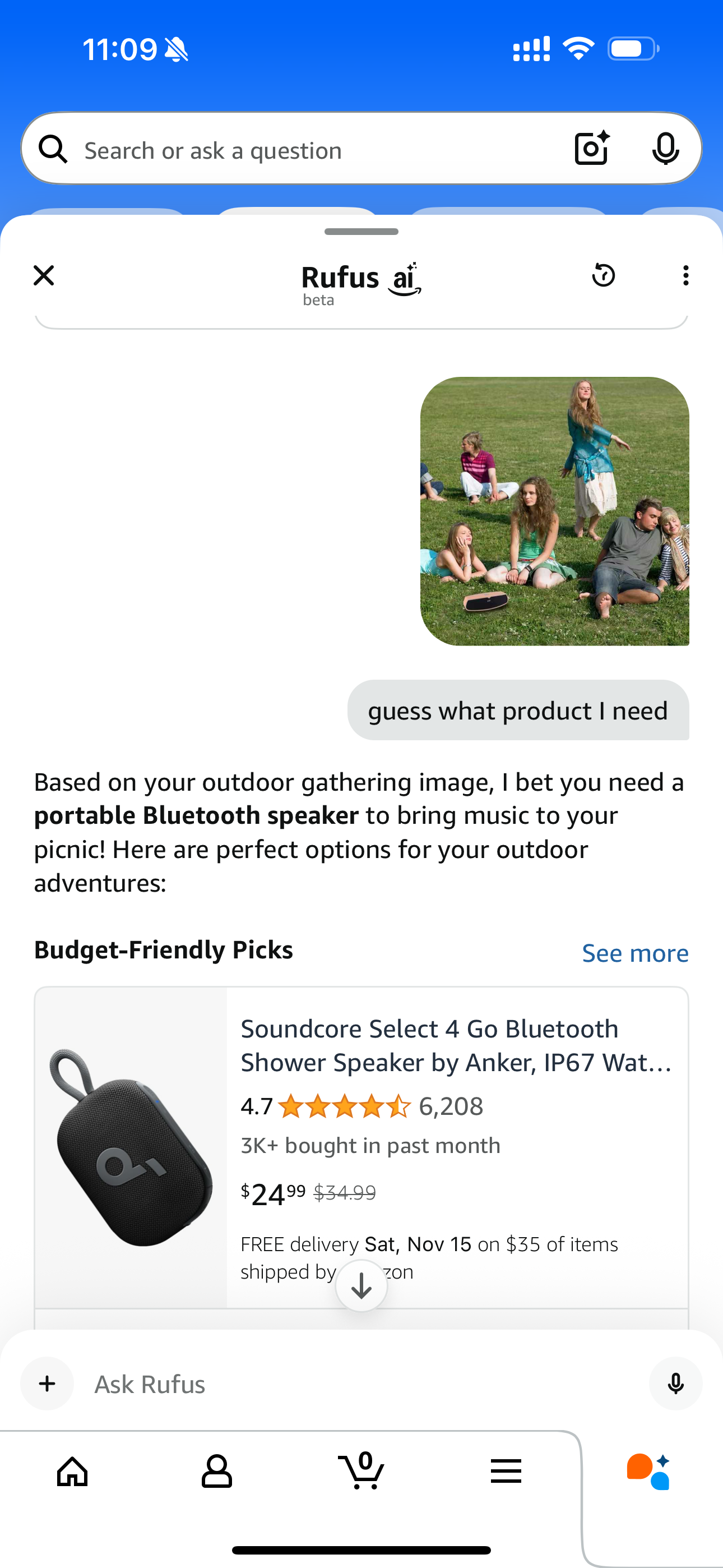Image resolution: width=723 pixels, height=1568 pixels.
Task: Open Rufus chat history
Action: [x=603, y=276]
